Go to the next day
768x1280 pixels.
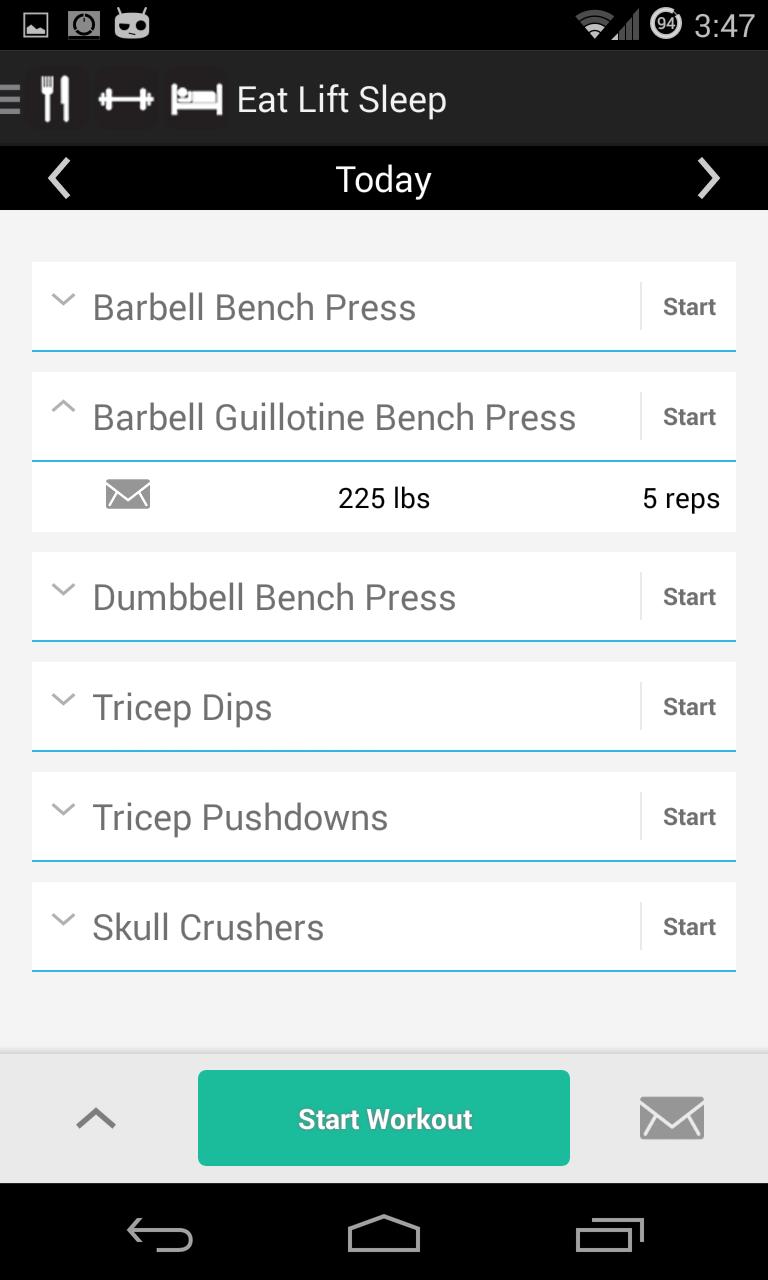point(708,179)
